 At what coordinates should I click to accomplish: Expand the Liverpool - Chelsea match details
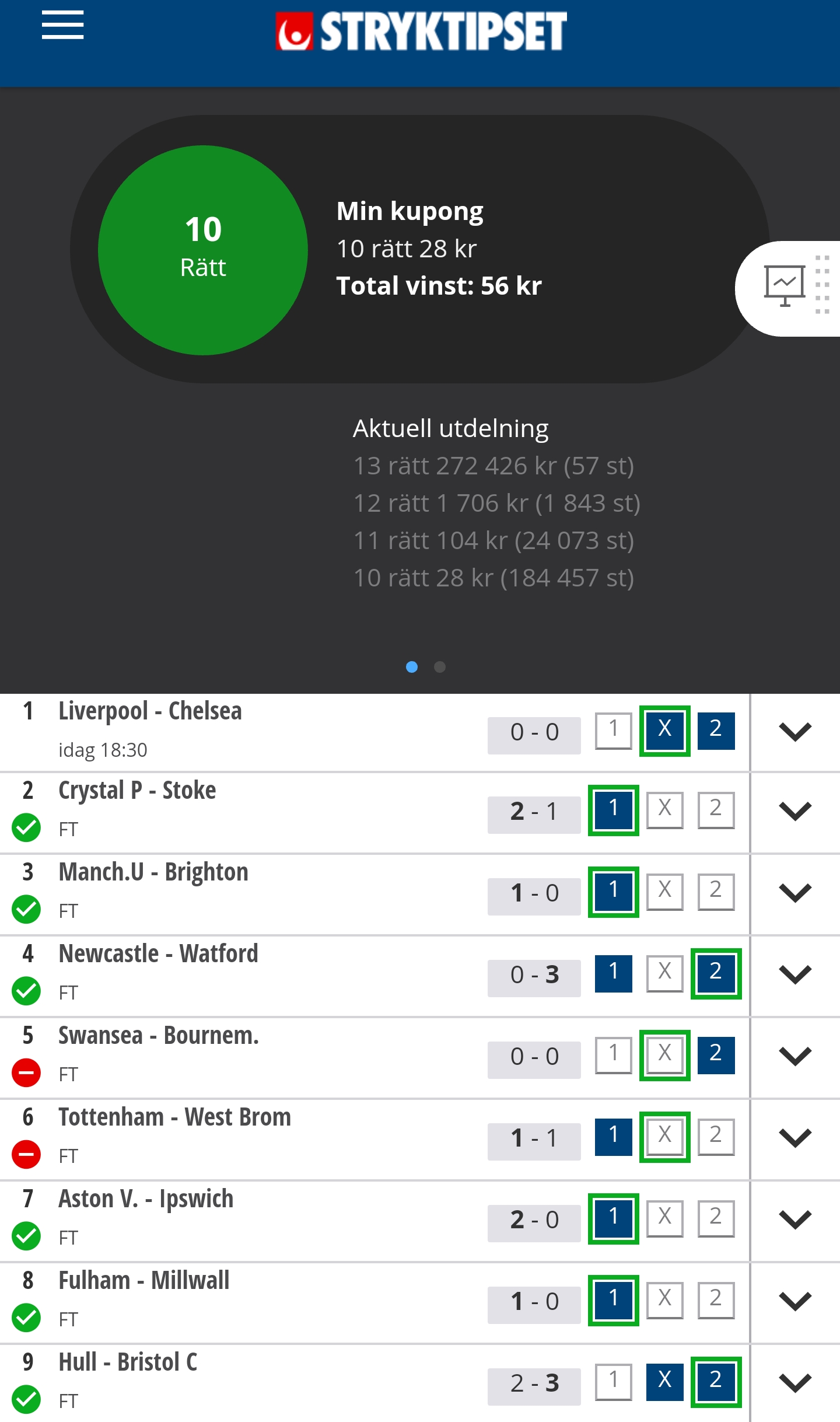(x=795, y=732)
